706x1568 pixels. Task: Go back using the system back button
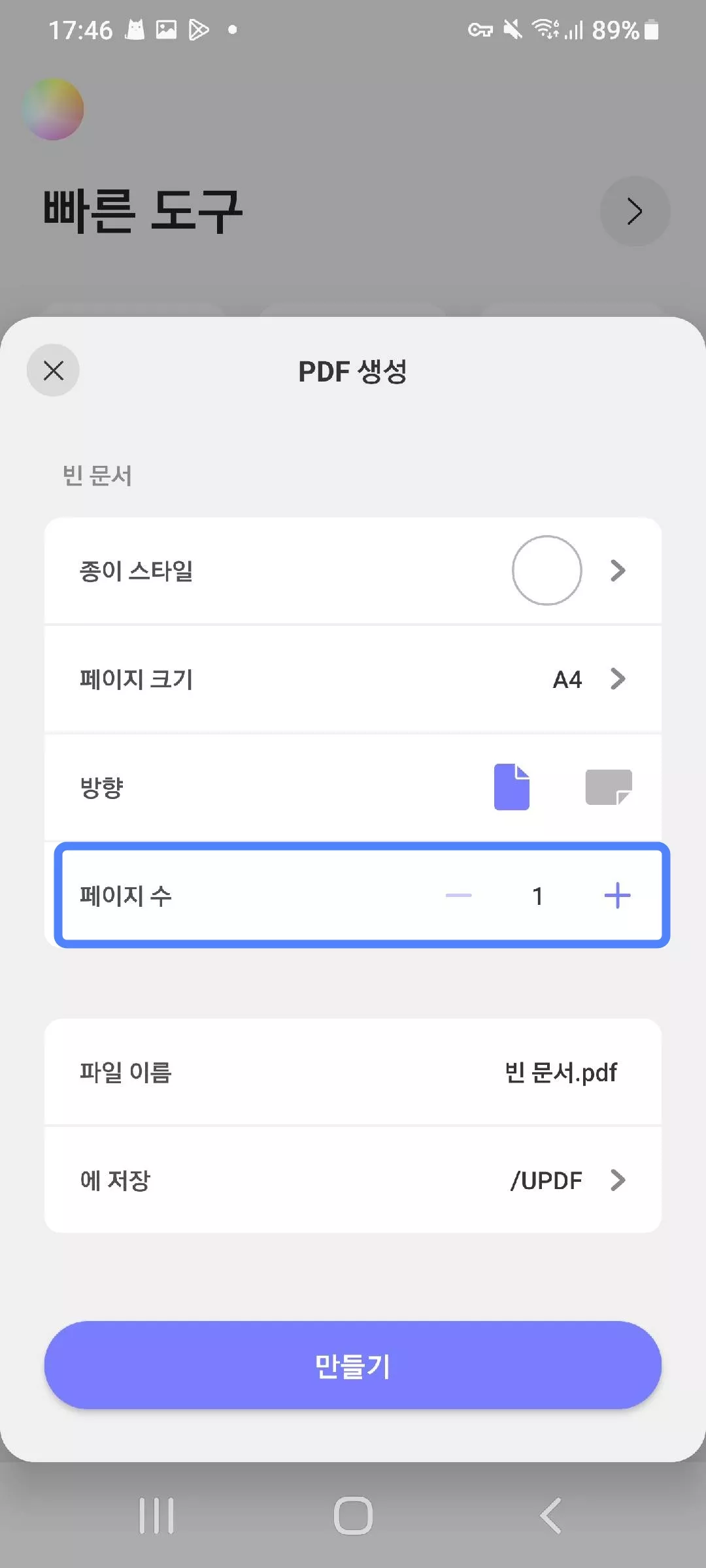(550, 1515)
